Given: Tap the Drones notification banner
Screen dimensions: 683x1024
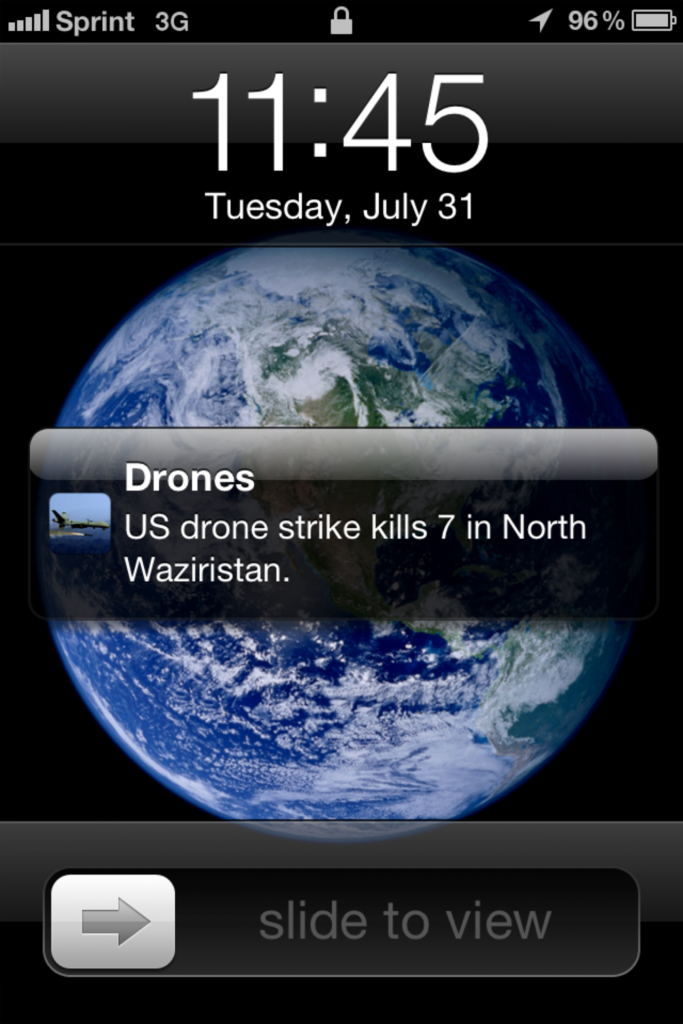Looking at the screenshot, I should pyautogui.click(x=343, y=524).
